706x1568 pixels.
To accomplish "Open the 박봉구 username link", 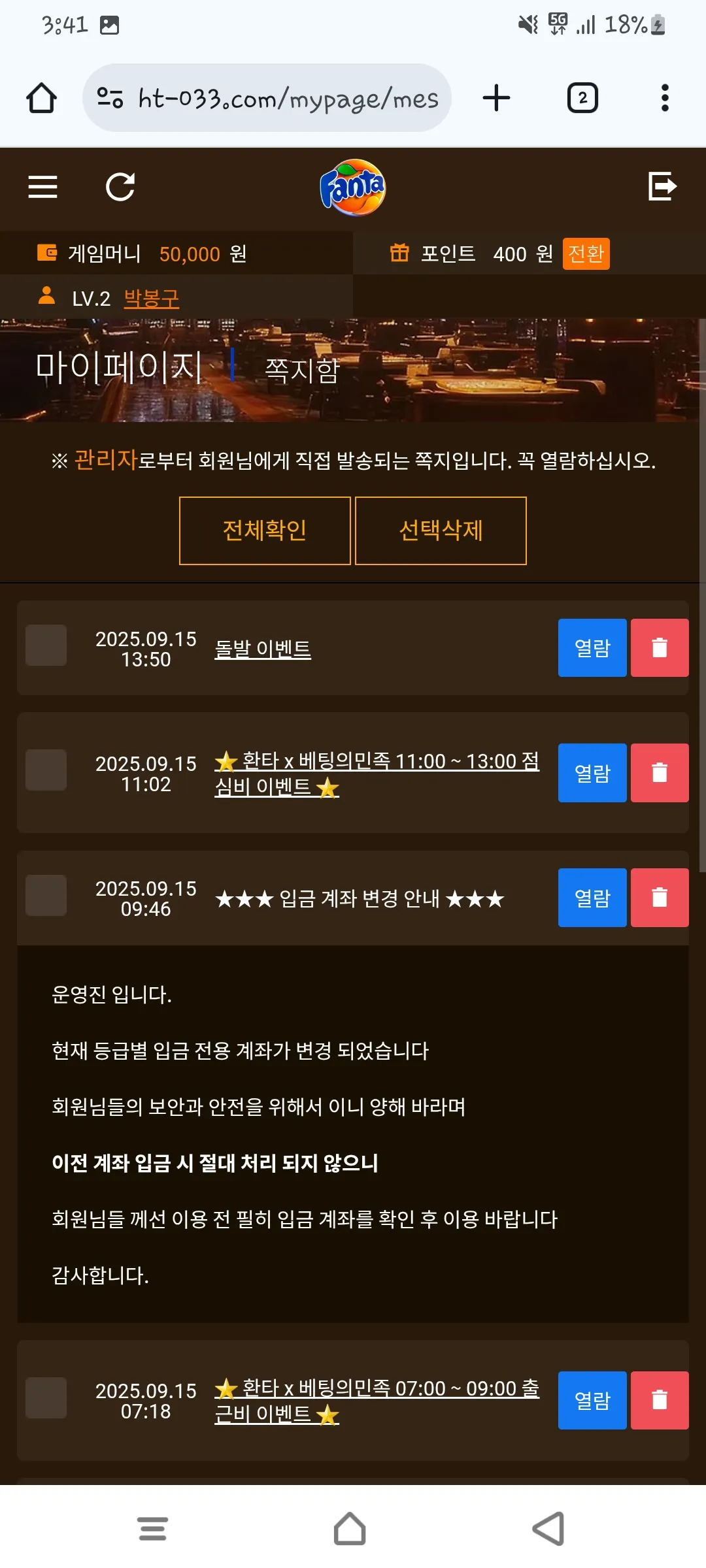I will [151, 299].
